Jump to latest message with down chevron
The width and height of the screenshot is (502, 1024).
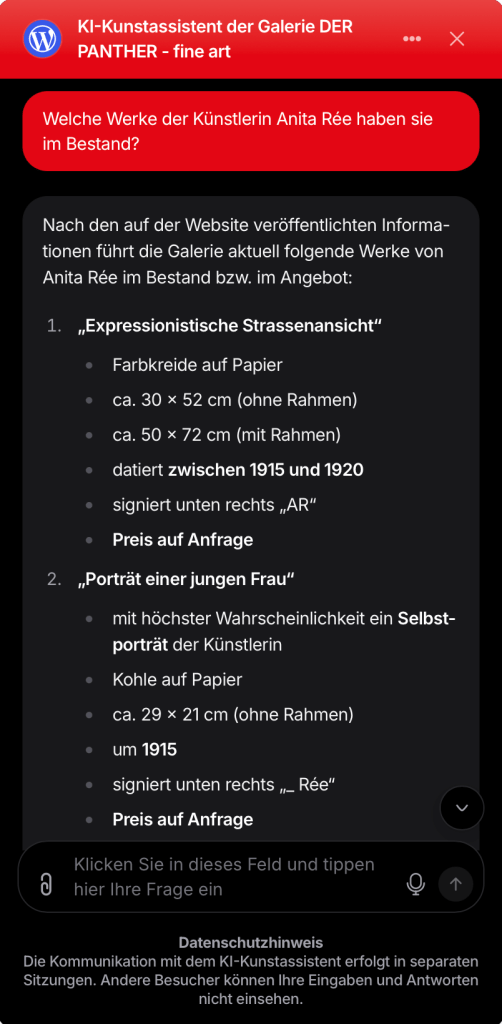point(462,808)
